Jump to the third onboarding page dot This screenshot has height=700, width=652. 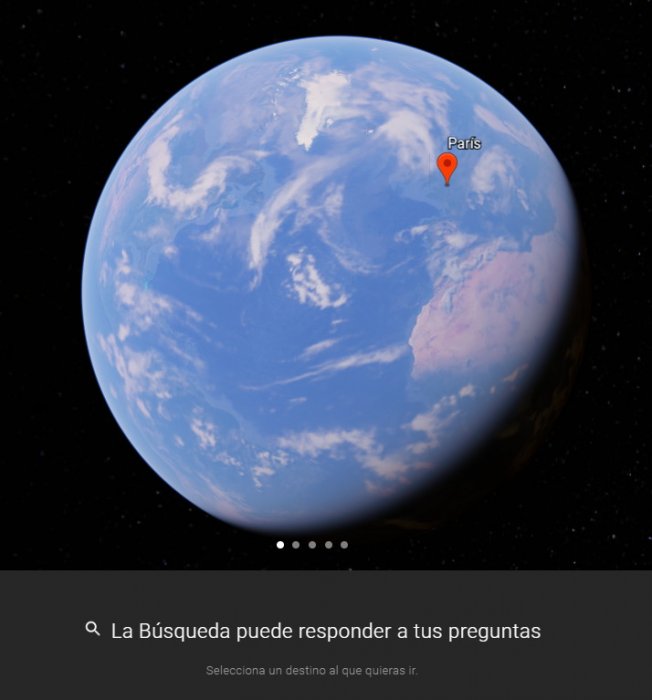(312, 545)
